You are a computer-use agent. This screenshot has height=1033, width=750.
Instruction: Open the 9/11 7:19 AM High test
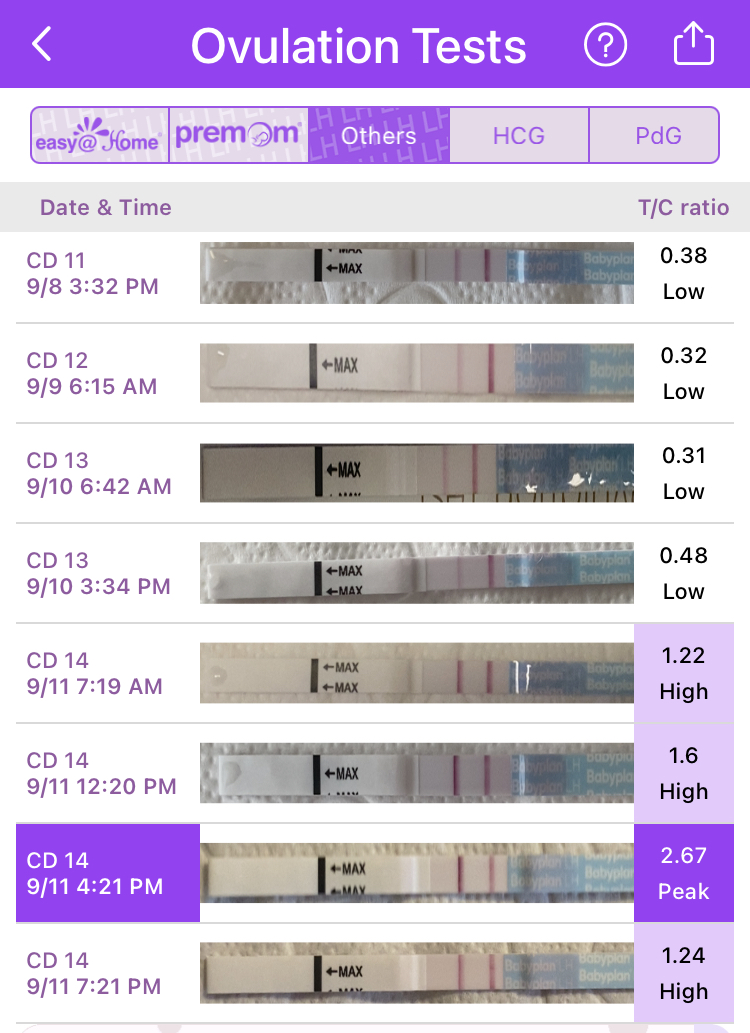[x=375, y=673]
